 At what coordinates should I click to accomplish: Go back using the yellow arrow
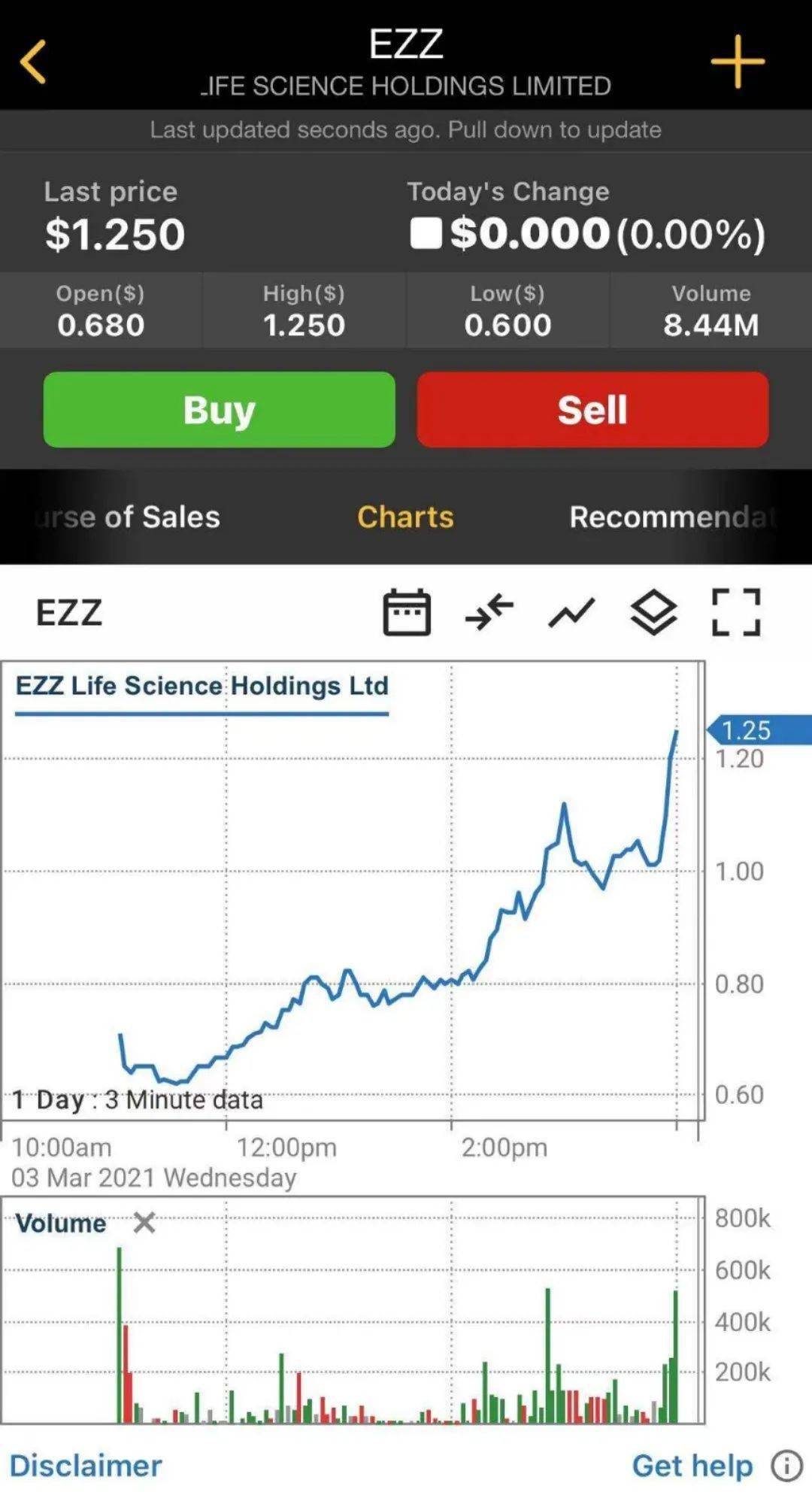[x=33, y=62]
